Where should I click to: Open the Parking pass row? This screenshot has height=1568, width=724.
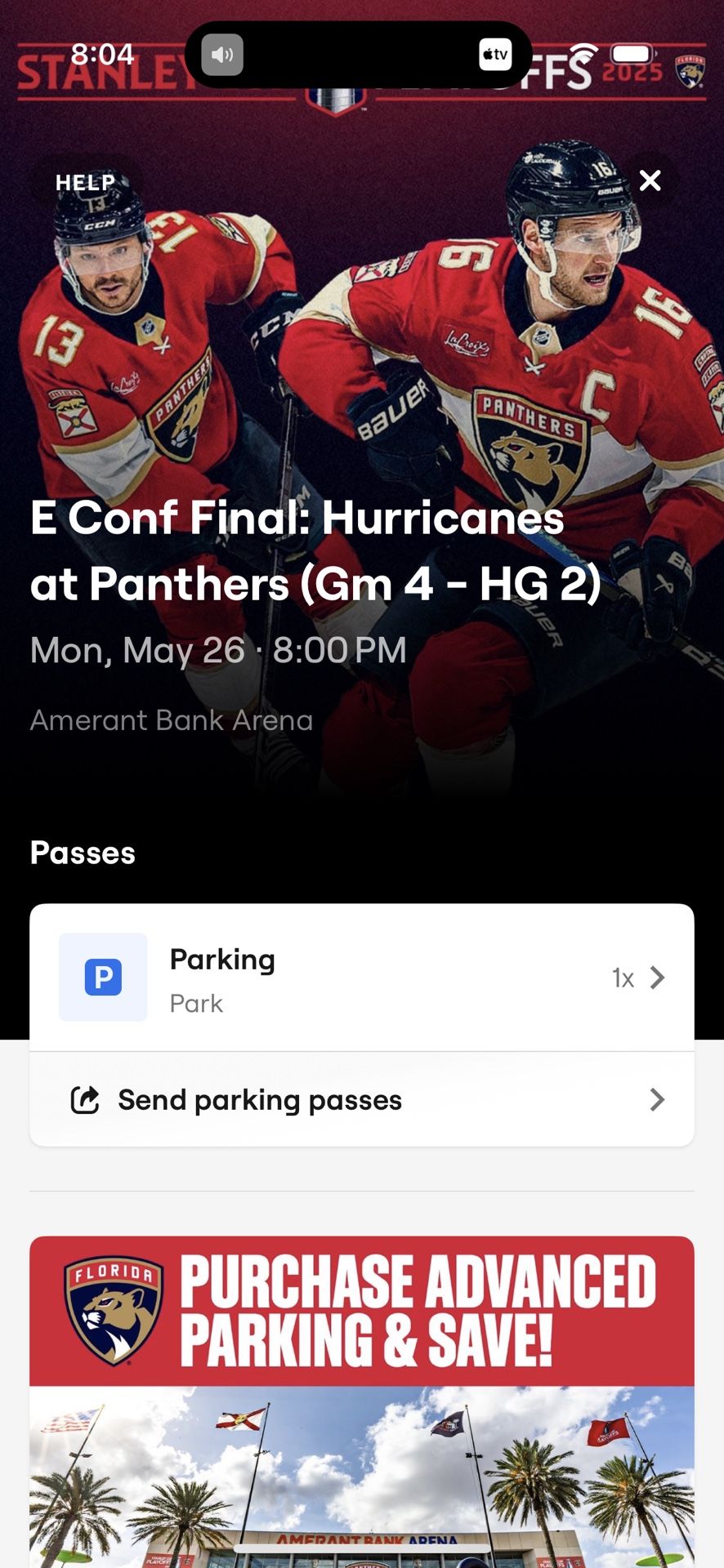(x=361, y=978)
